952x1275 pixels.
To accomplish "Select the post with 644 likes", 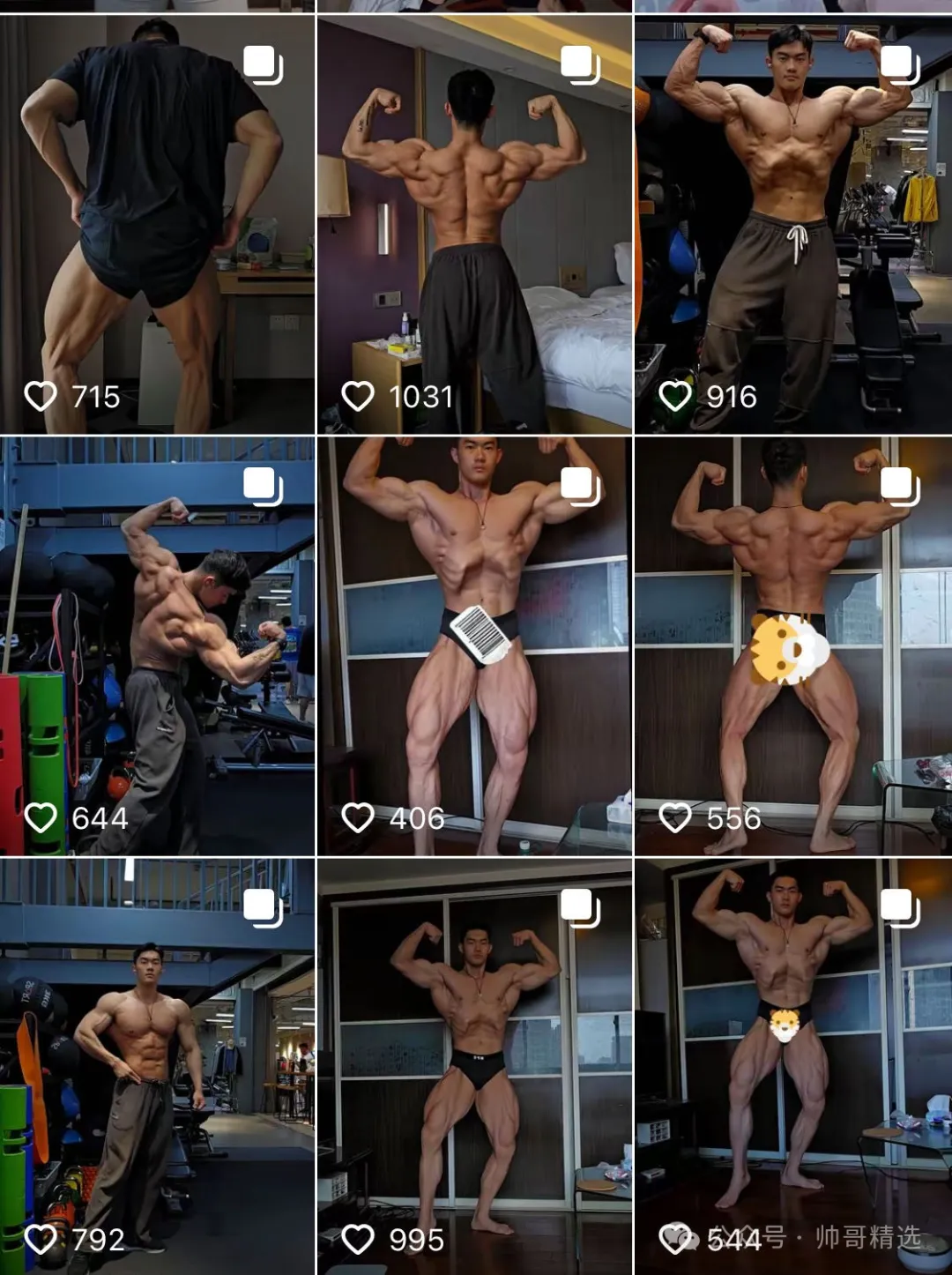I will click(157, 645).
